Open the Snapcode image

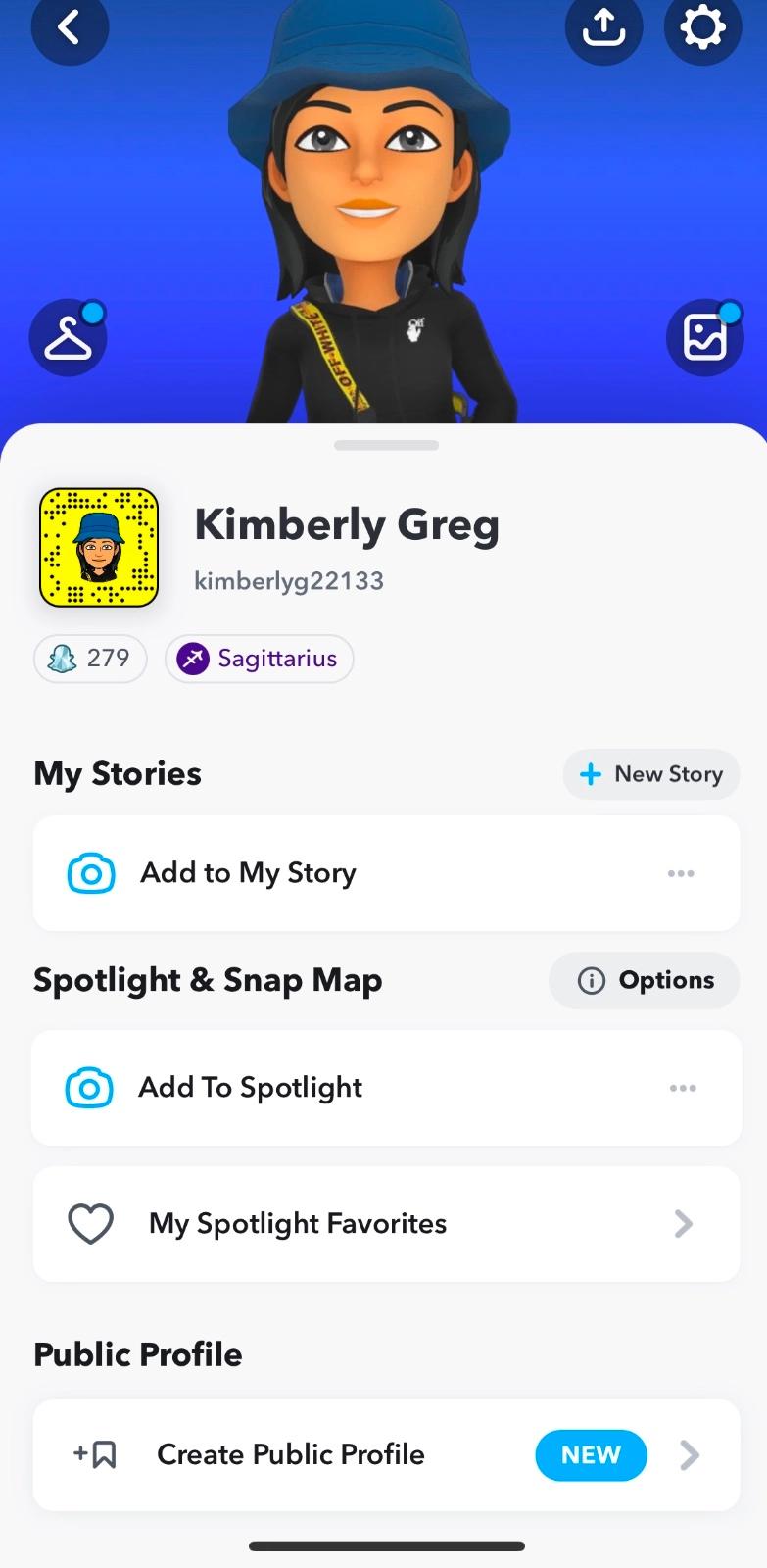[99, 547]
